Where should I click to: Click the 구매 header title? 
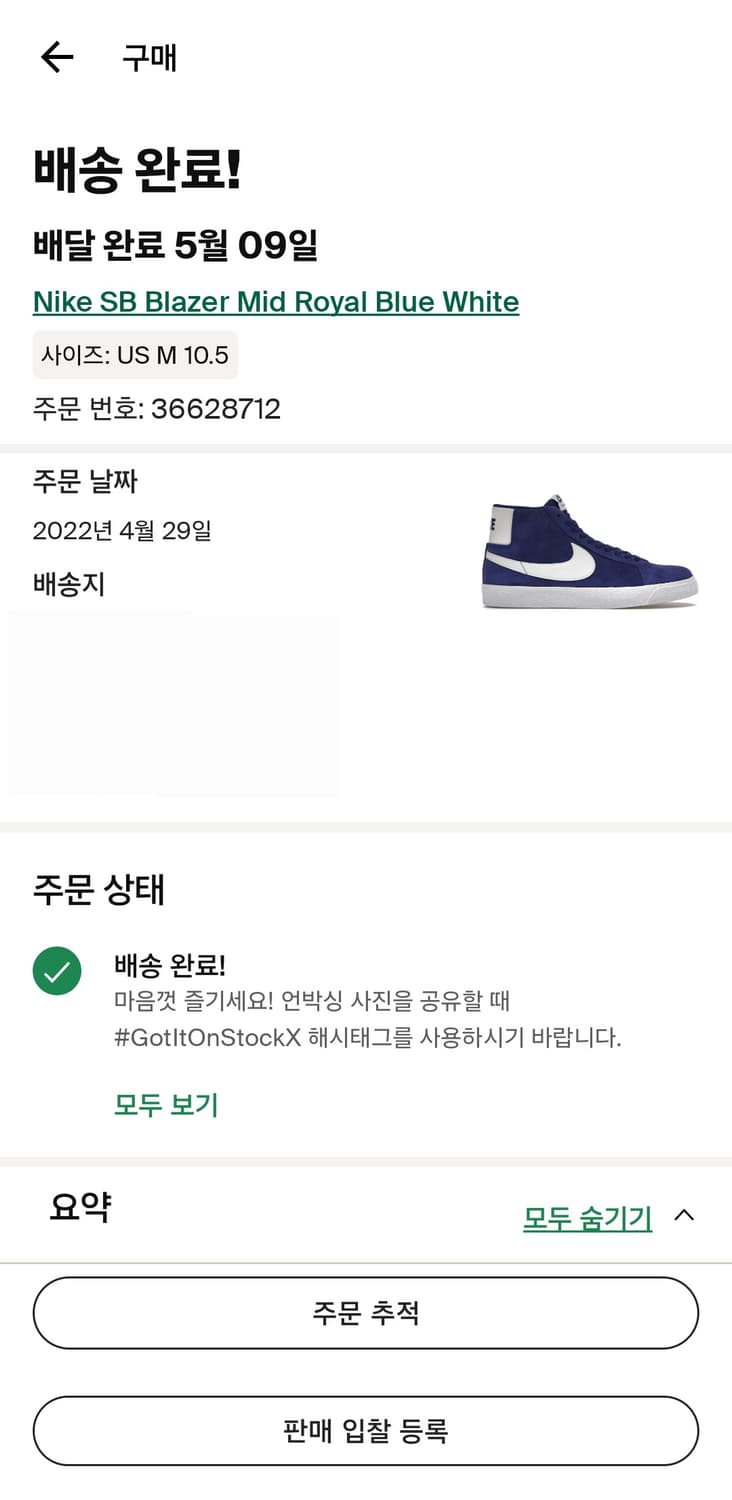(x=148, y=57)
